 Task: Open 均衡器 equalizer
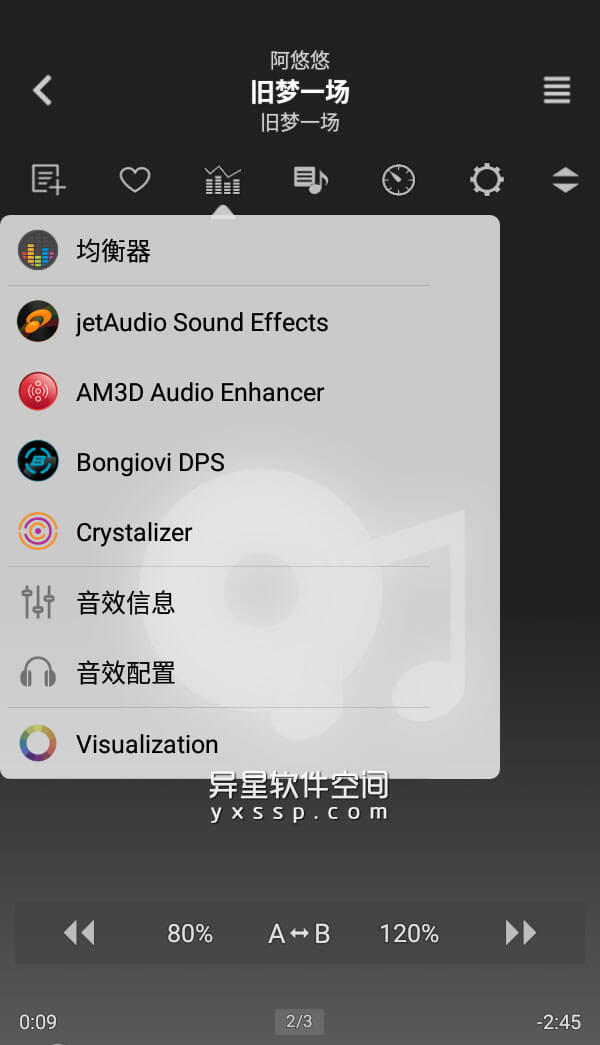113,251
